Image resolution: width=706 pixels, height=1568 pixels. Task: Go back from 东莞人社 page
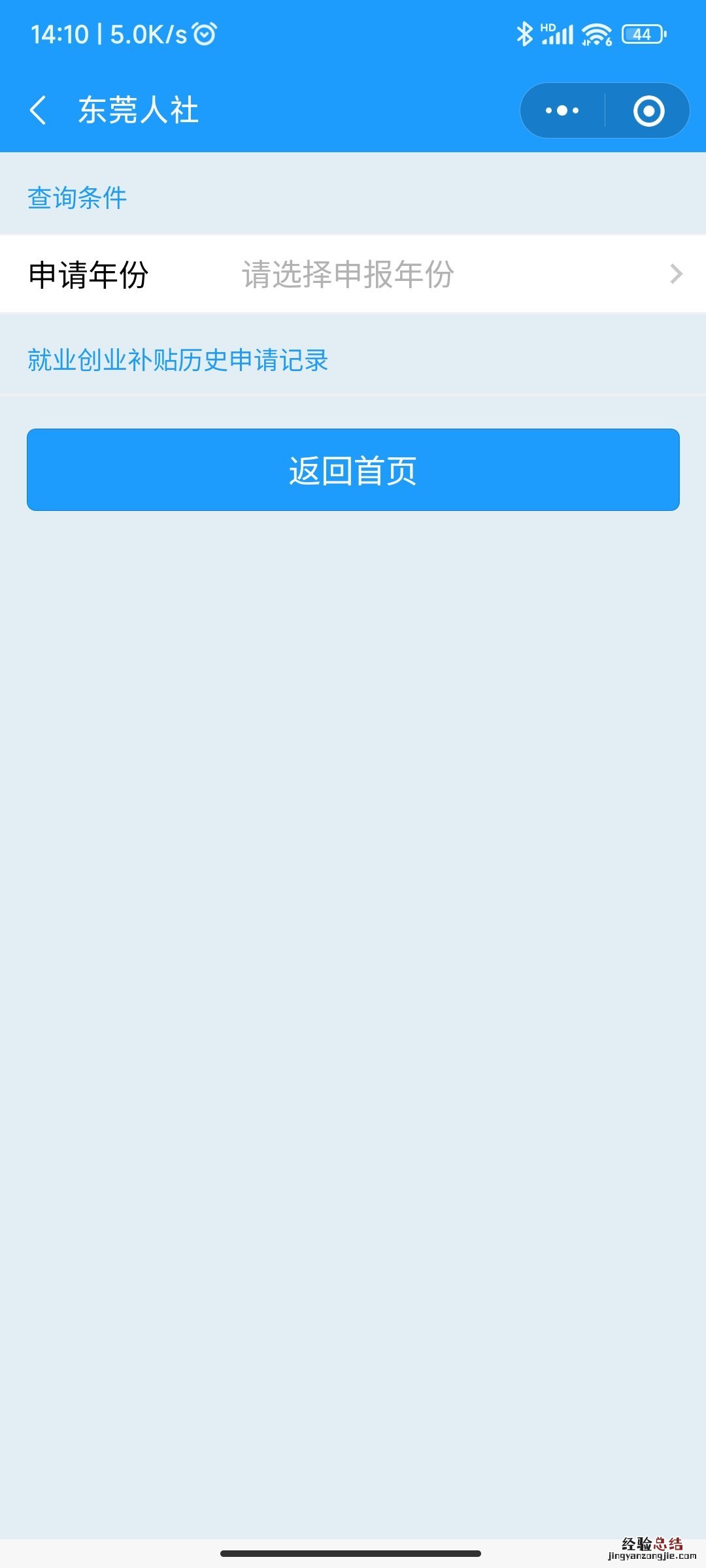tap(39, 110)
